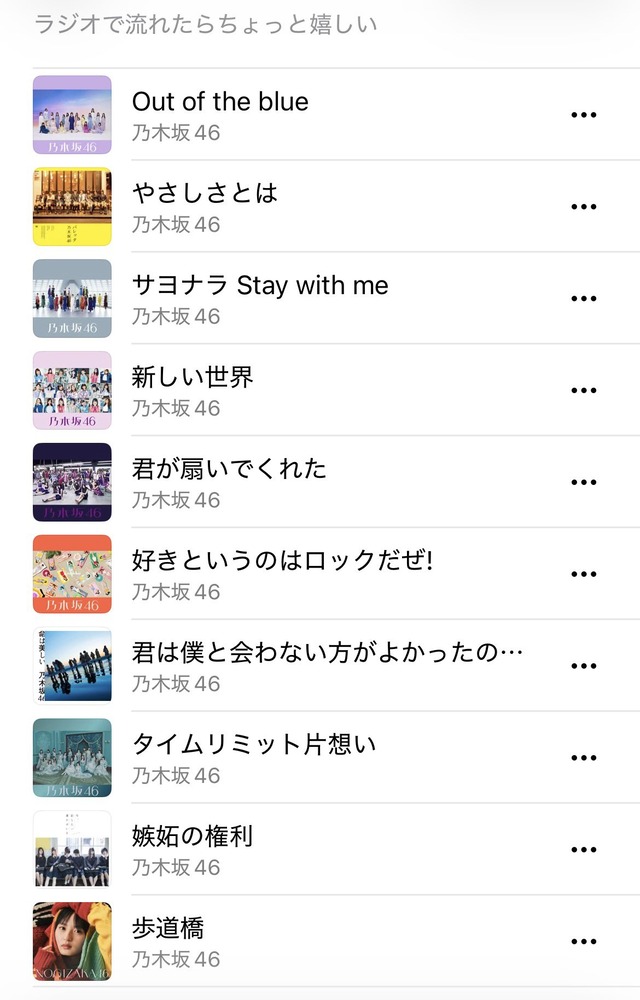The height and width of the screenshot is (1000, 640).
Task: Open more options for 君が扇いでくれた
Action: 583,482
